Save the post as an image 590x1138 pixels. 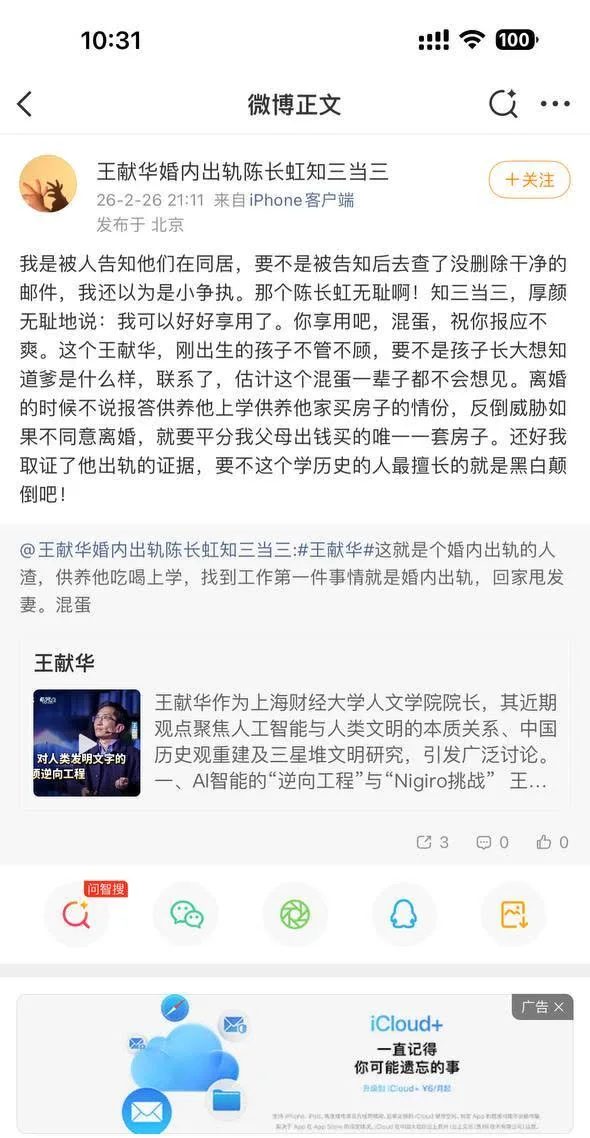[x=513, y=914]
